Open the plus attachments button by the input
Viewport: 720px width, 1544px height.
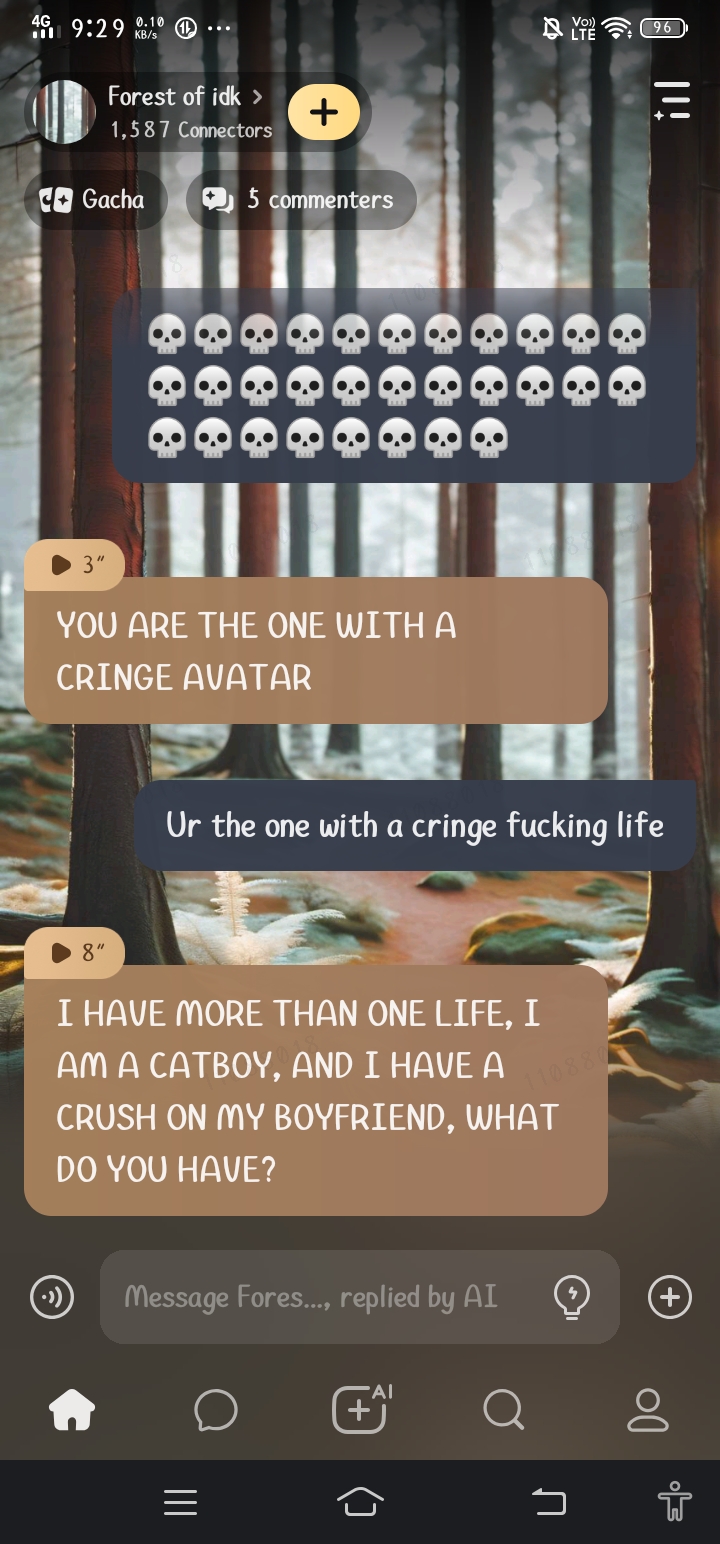click(x=669, y=1298)
